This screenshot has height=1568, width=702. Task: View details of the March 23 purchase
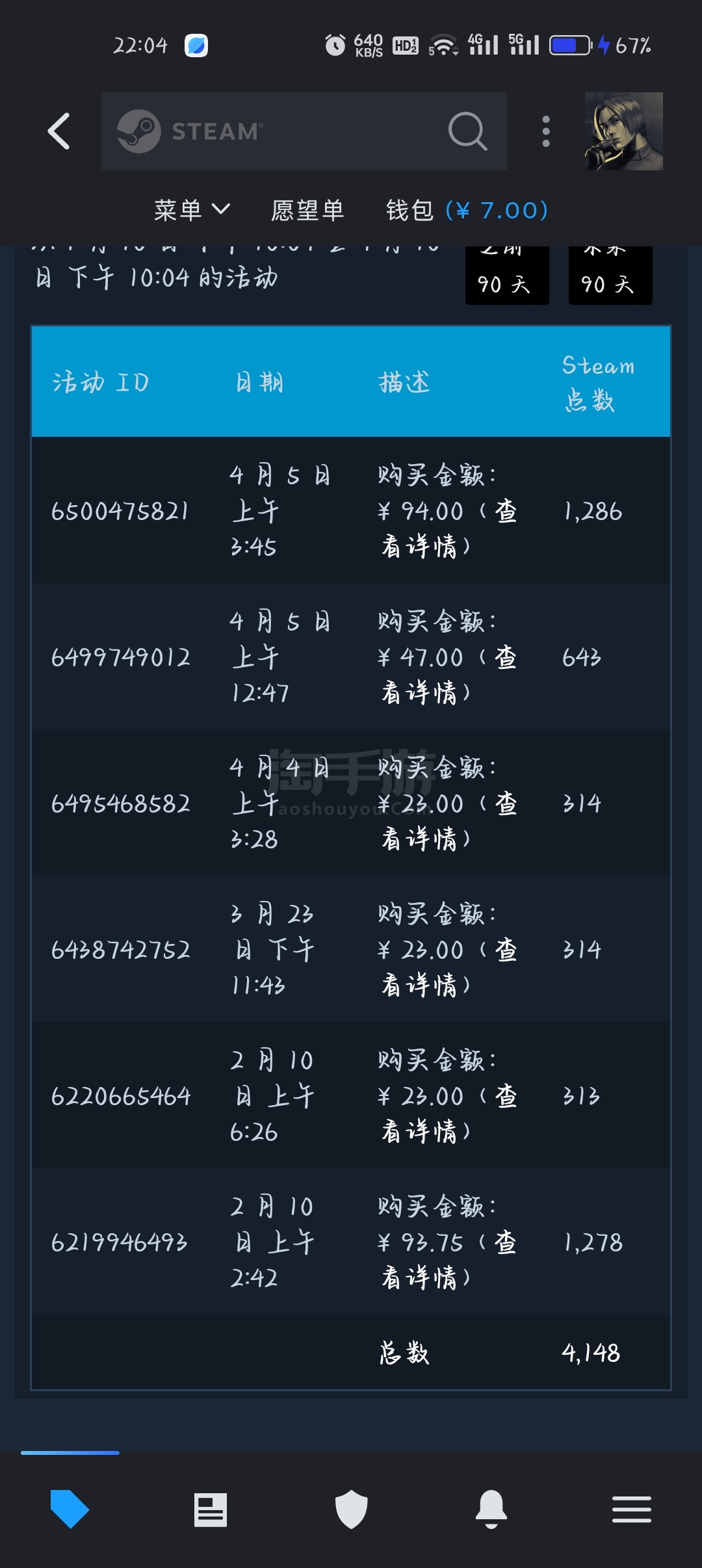[x=448, y=967]
